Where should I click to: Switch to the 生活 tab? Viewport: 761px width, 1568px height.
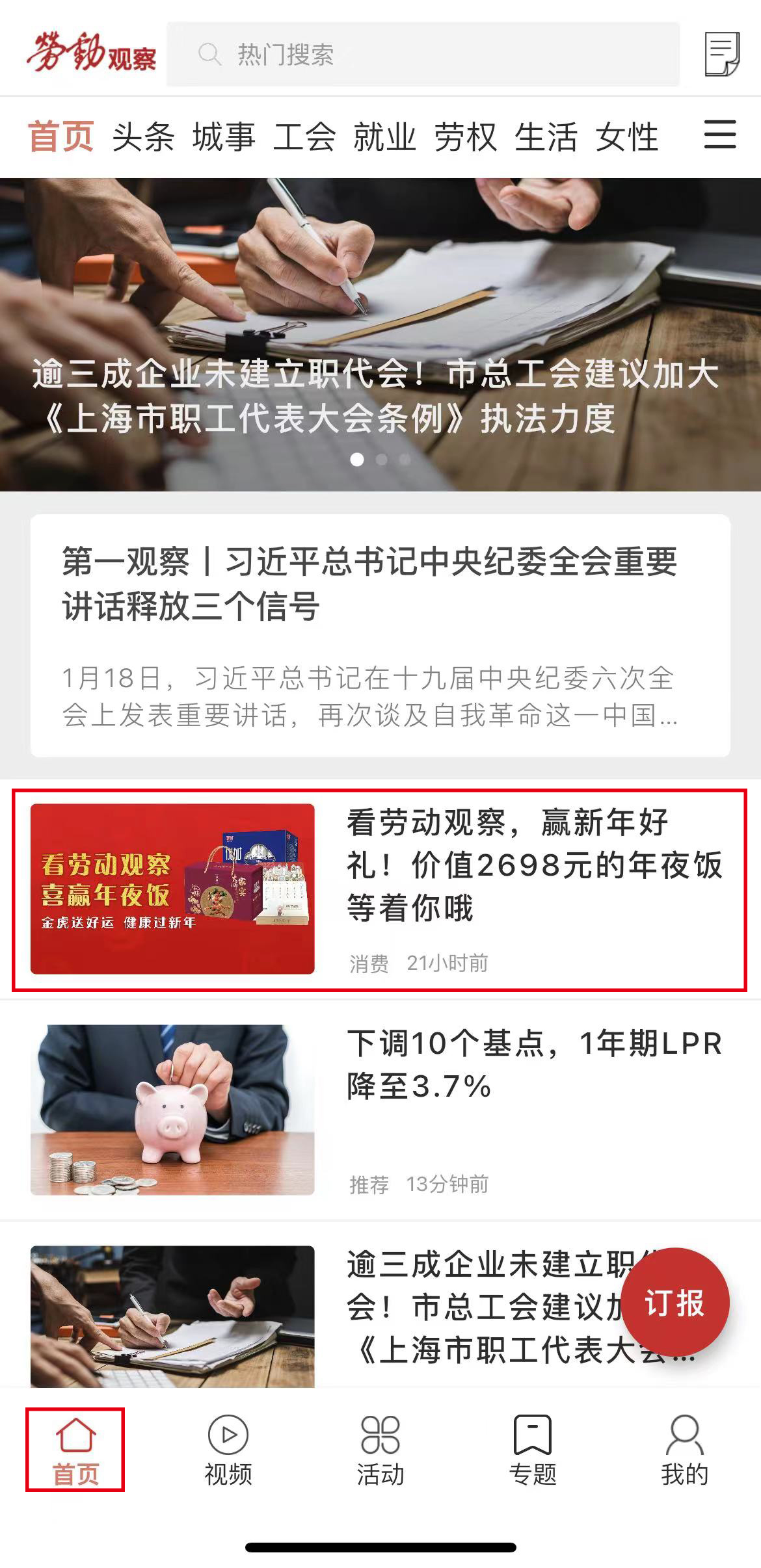click(546, 137)
